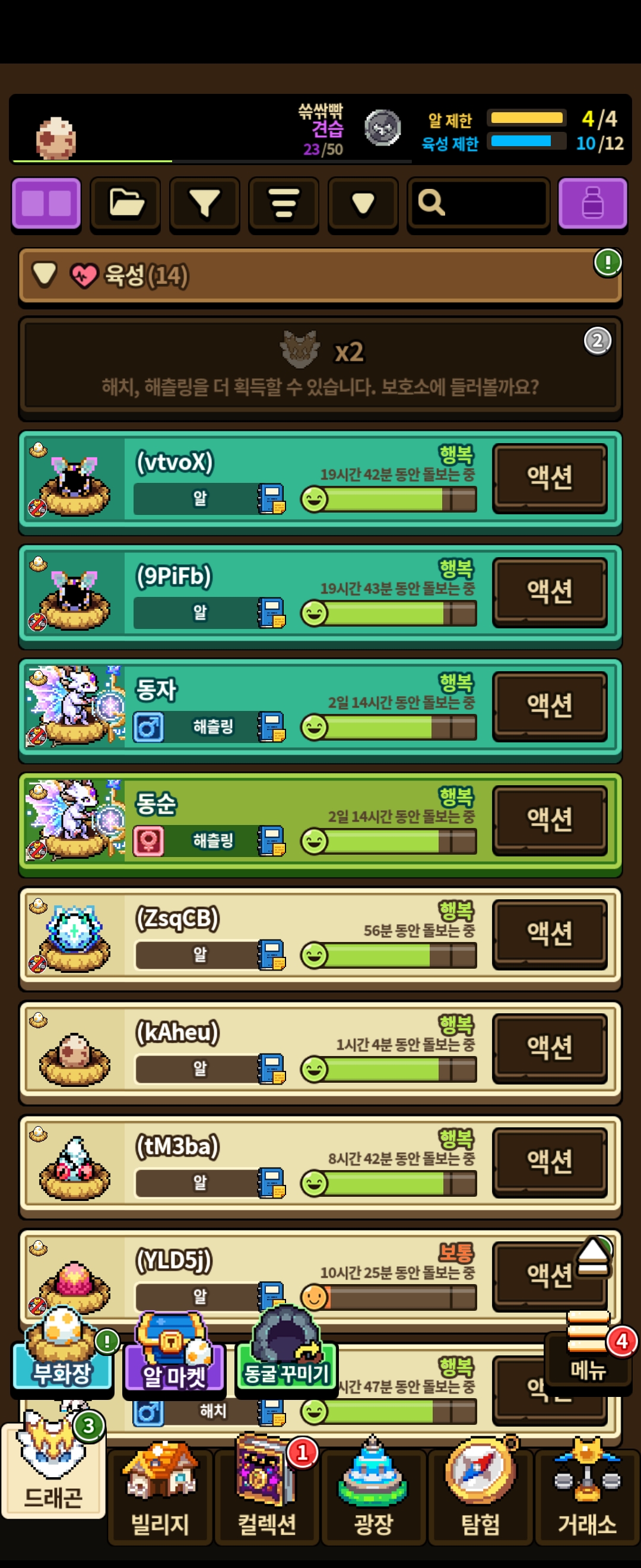Open 동굴 꾸미기 cave decoration
This screenshot has width=641, height=1568.
286,1350
